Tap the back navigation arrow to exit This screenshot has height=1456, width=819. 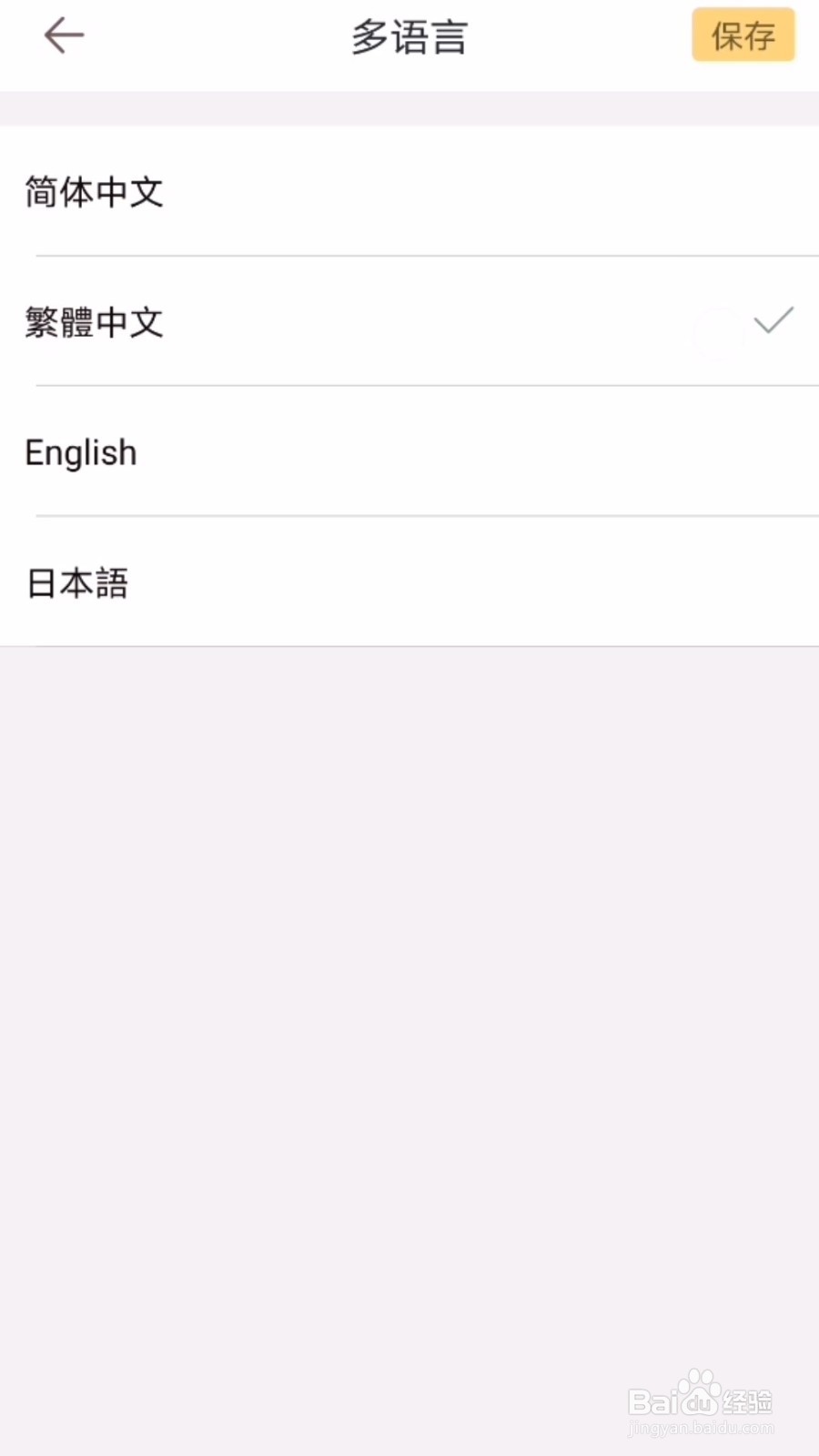63,35
